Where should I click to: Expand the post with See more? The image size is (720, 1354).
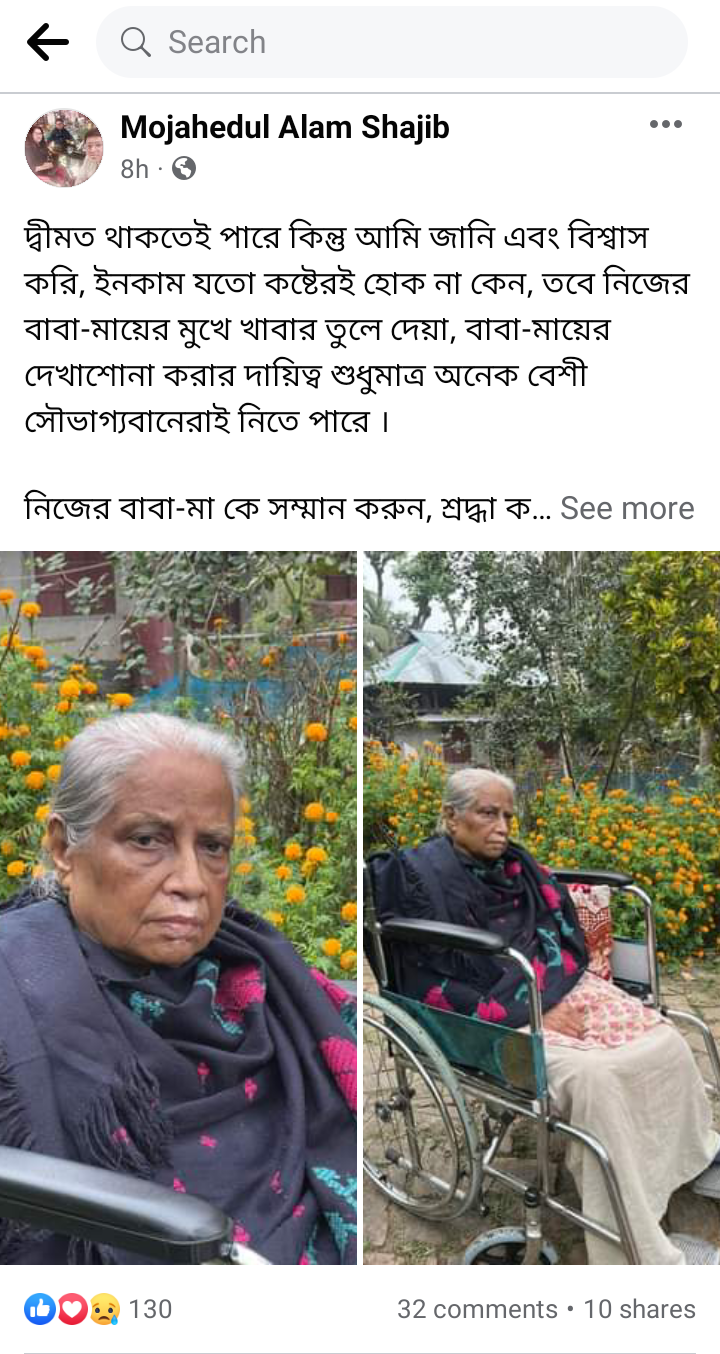[x=627, y=508]
